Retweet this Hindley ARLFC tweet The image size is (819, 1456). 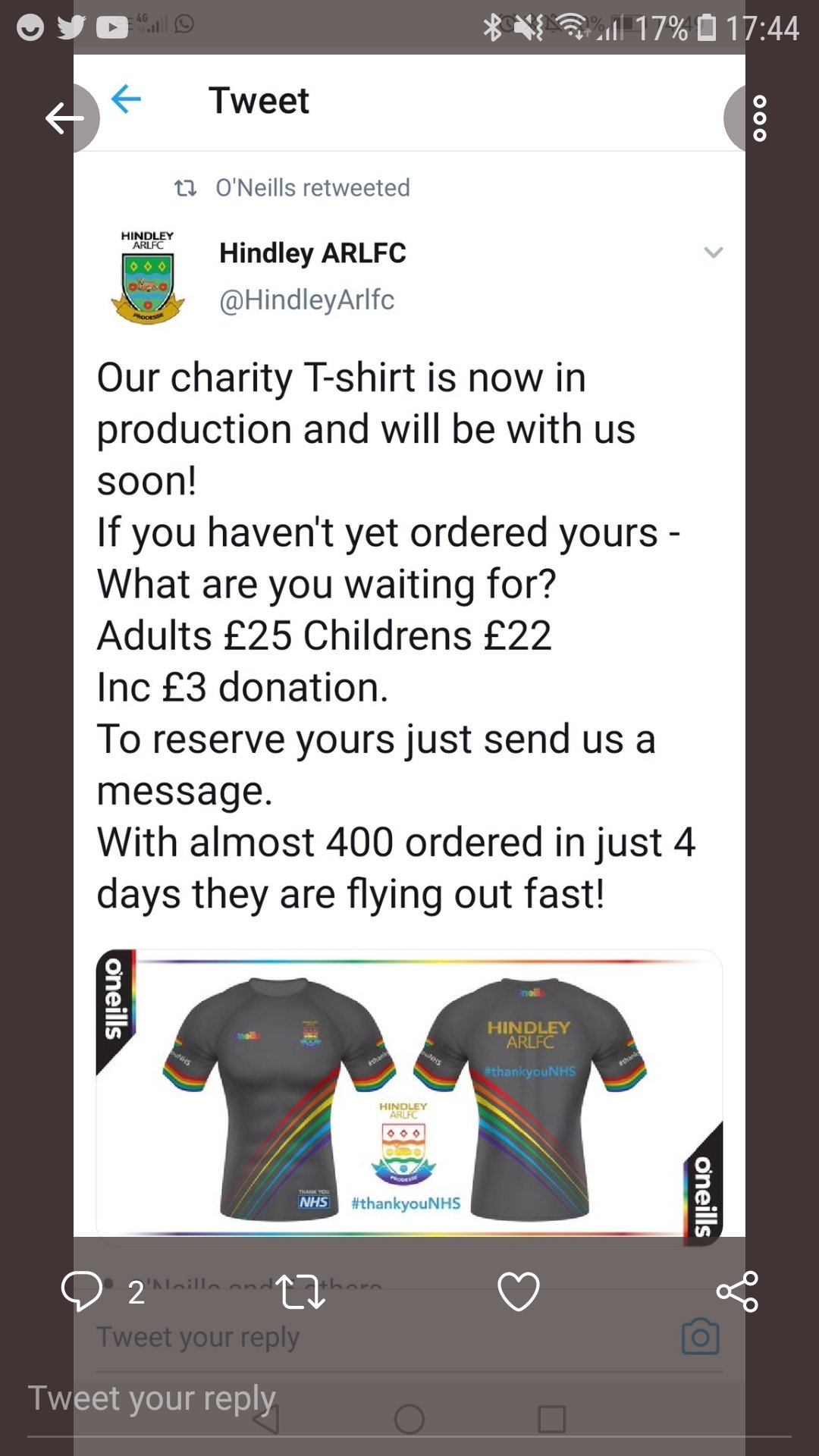[300, 1291]
